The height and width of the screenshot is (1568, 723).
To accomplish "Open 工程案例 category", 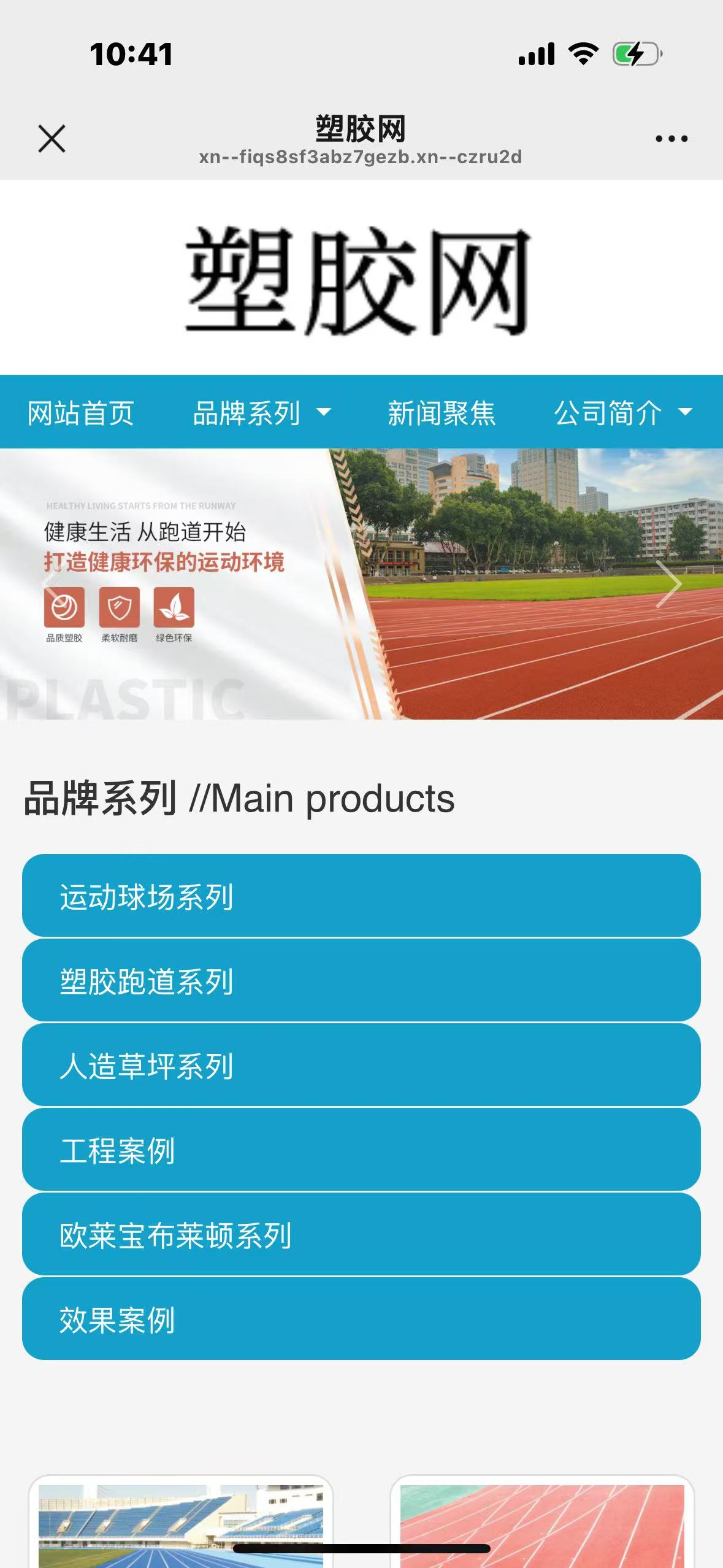I will 361,1150.
